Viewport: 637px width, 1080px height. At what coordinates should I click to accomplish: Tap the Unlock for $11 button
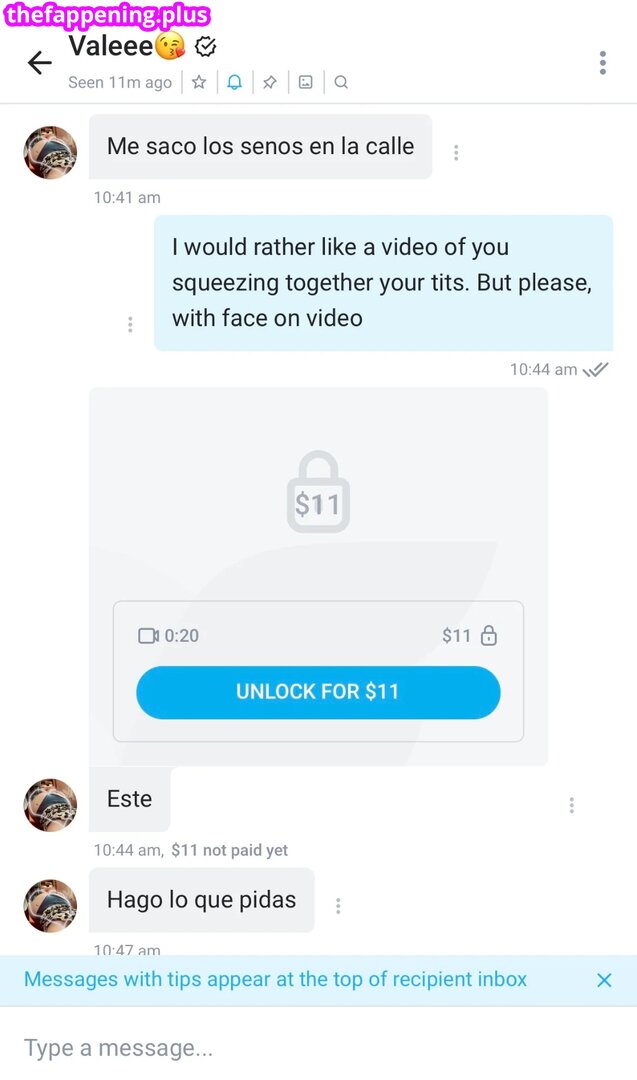(x=318, y=692)
